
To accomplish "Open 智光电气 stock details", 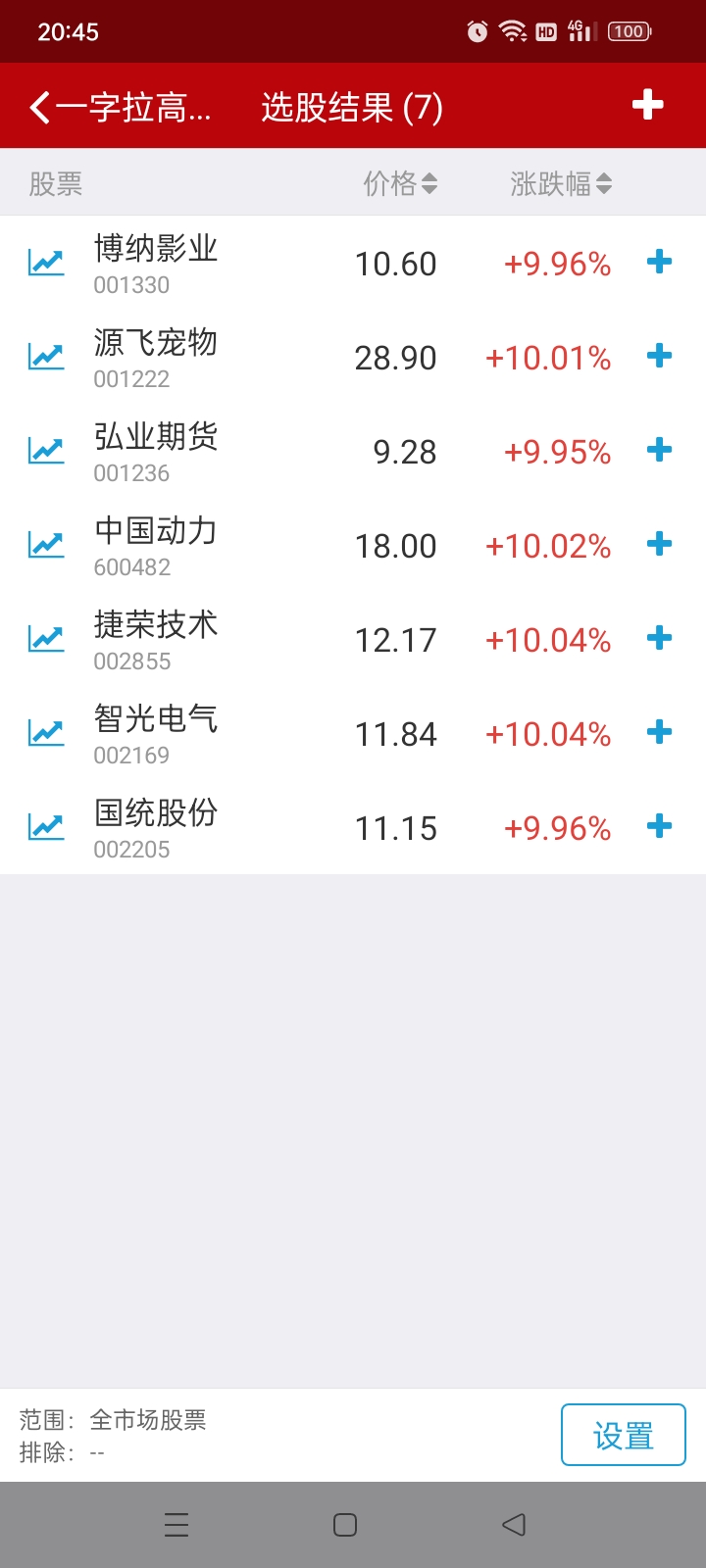I will [x=156, y=733].
